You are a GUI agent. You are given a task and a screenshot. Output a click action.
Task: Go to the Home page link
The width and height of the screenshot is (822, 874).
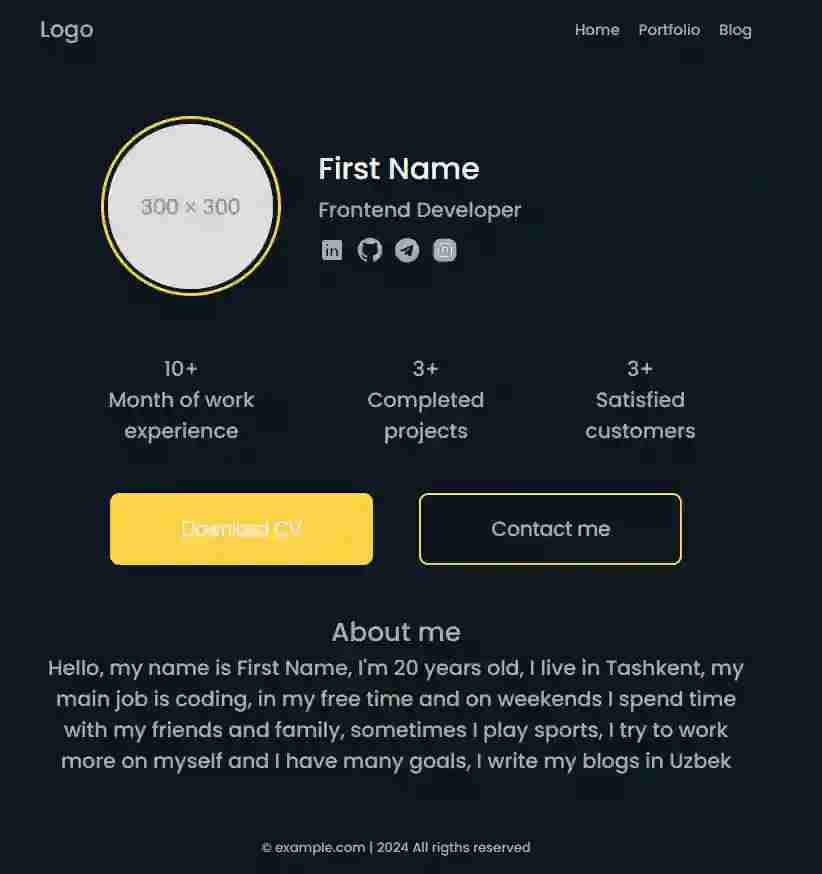pos(597,30)
